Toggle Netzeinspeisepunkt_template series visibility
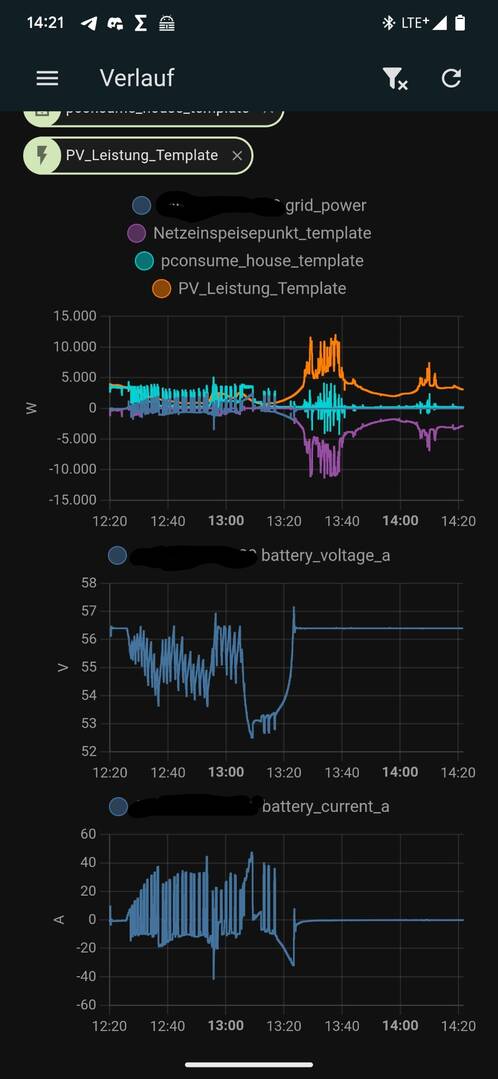Screen dimensions: 498x1079 click(x=250, y=233)
